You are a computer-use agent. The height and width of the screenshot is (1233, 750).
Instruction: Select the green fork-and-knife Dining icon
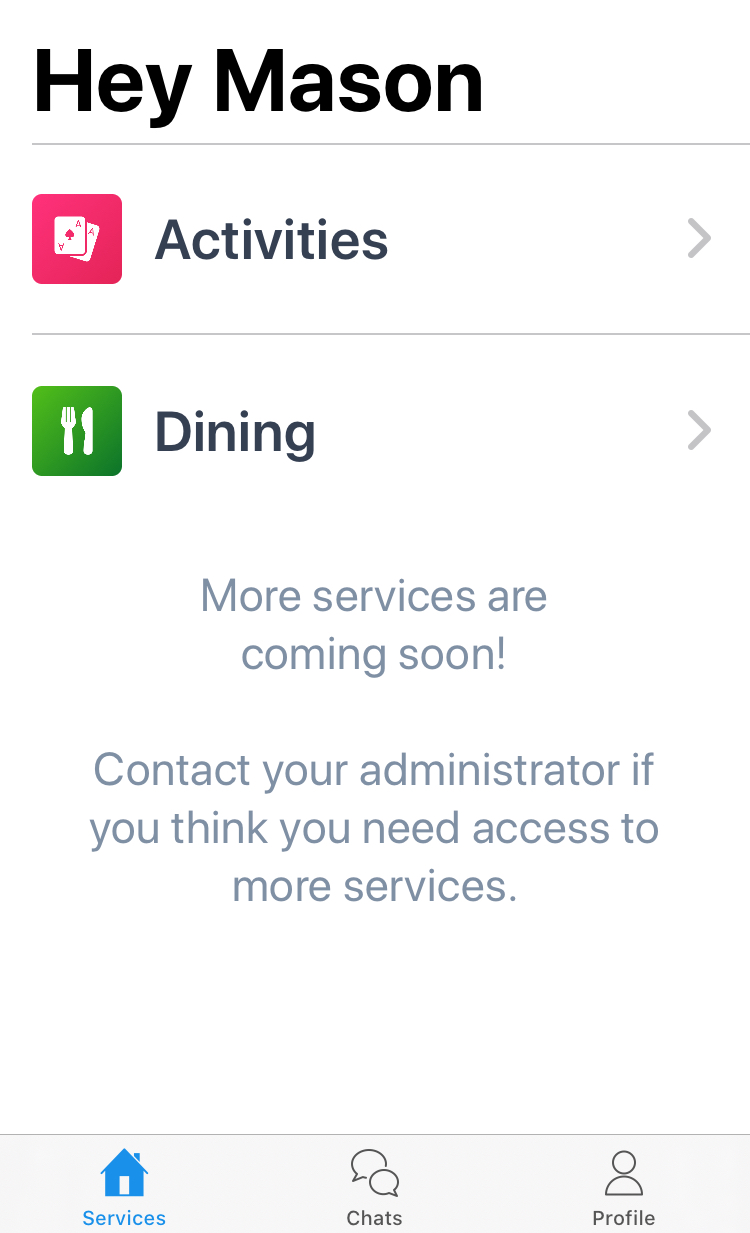77,431
